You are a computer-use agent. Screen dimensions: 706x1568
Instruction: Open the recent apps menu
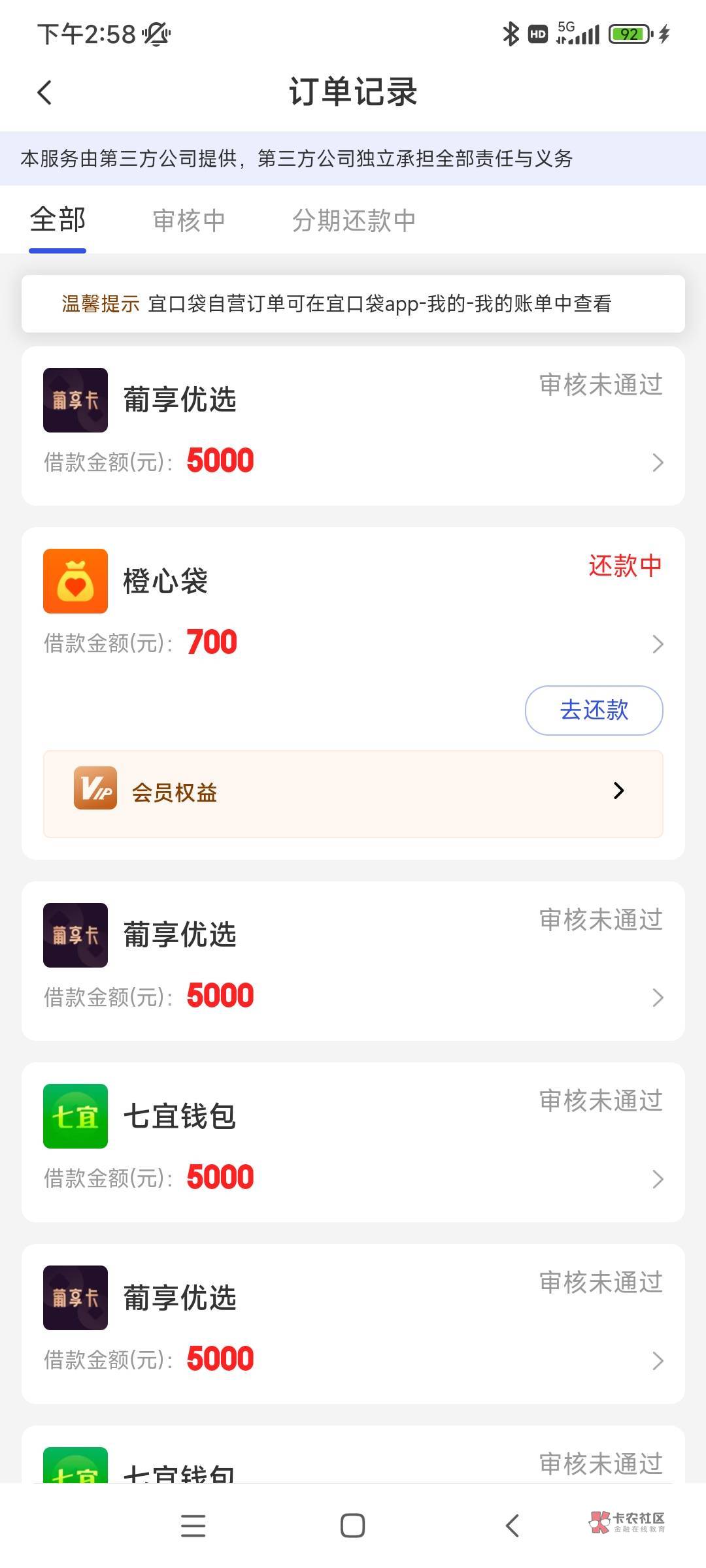[193, 1526]
